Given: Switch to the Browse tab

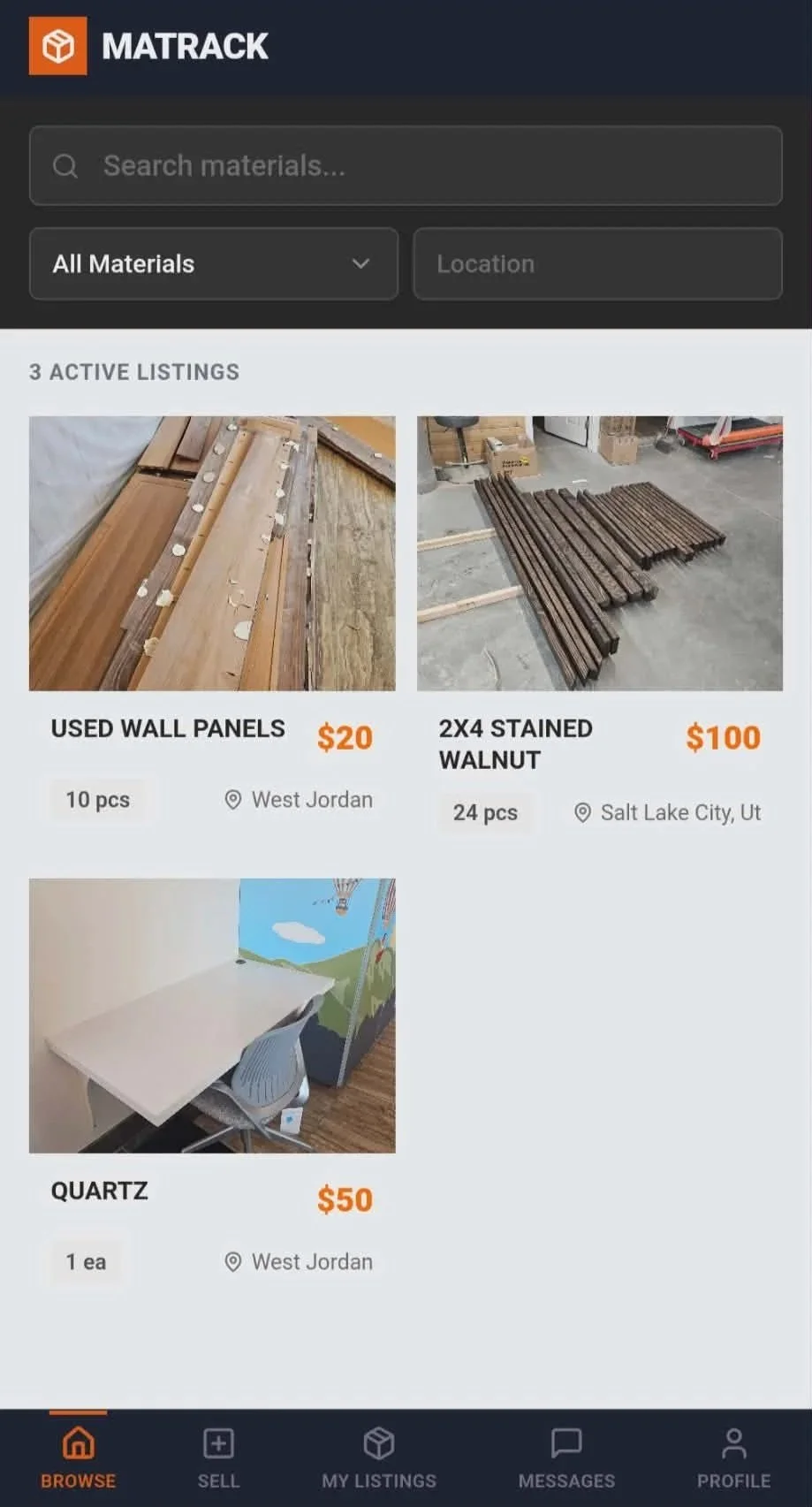Looking at the screenshot, I should [78, 1458].
